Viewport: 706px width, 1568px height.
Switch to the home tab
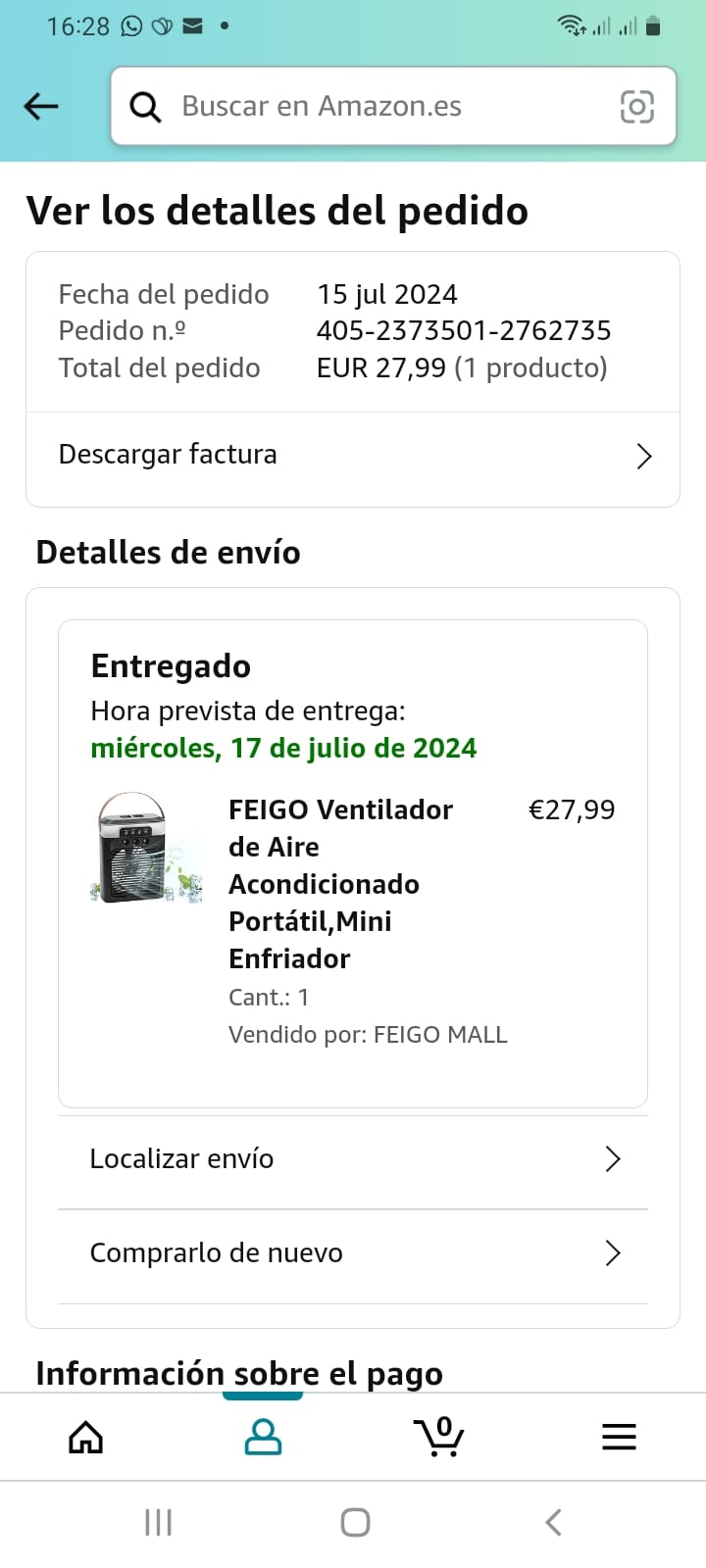point(85,1437)
